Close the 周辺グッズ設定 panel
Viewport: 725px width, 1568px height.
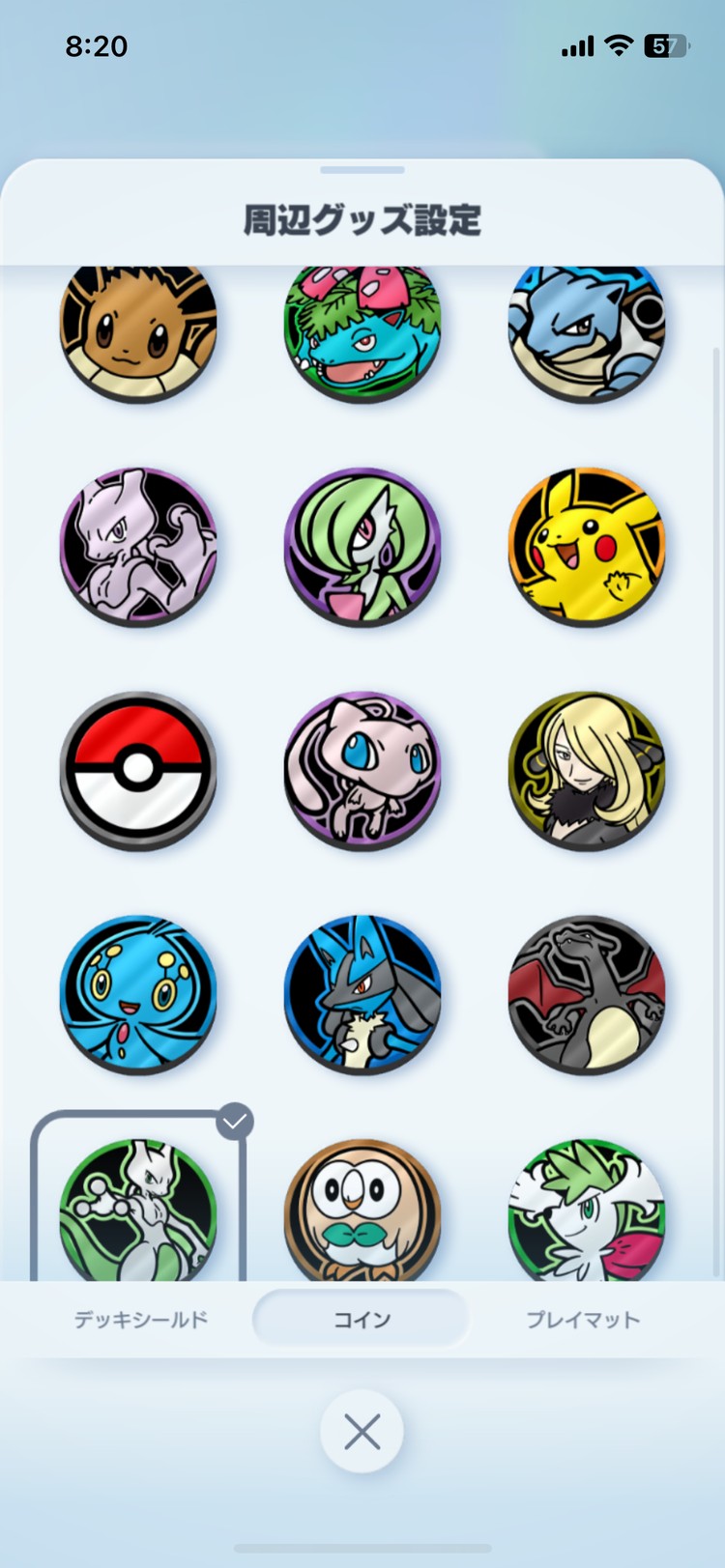click(362, 1432)
